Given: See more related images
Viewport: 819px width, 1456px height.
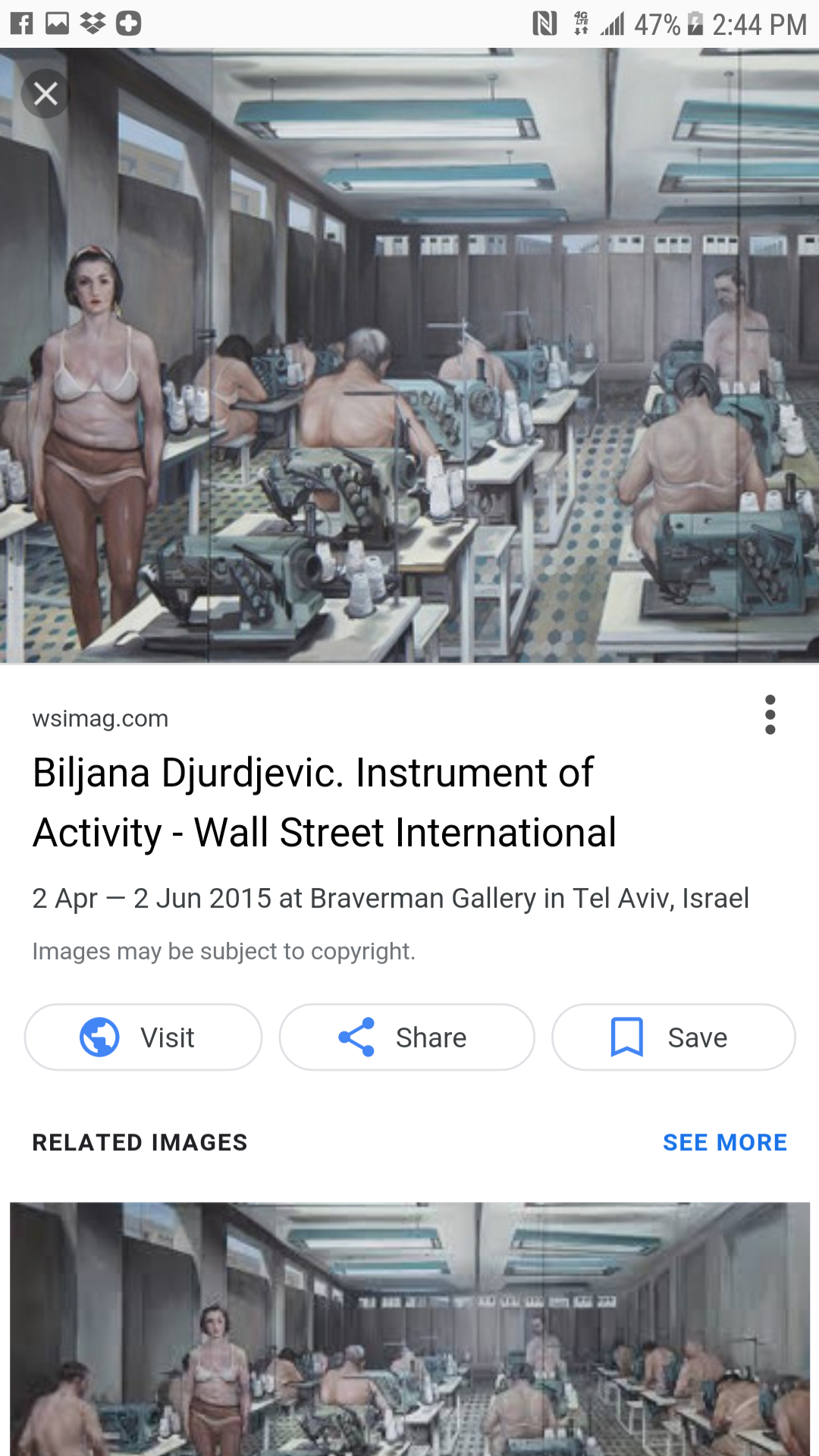Looking at the screenshot, I should (x=725, y=1142).
